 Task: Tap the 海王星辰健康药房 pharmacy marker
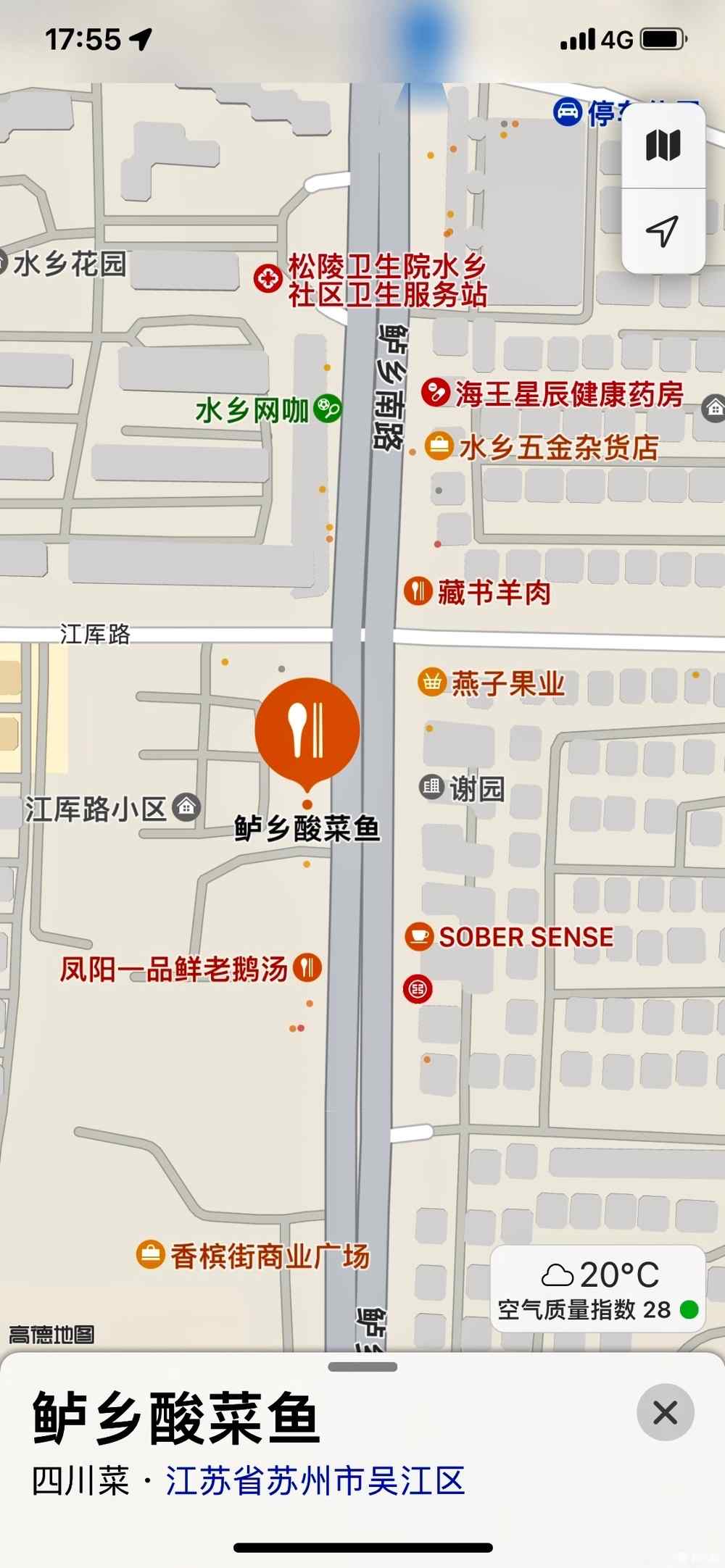click(434, 393)
